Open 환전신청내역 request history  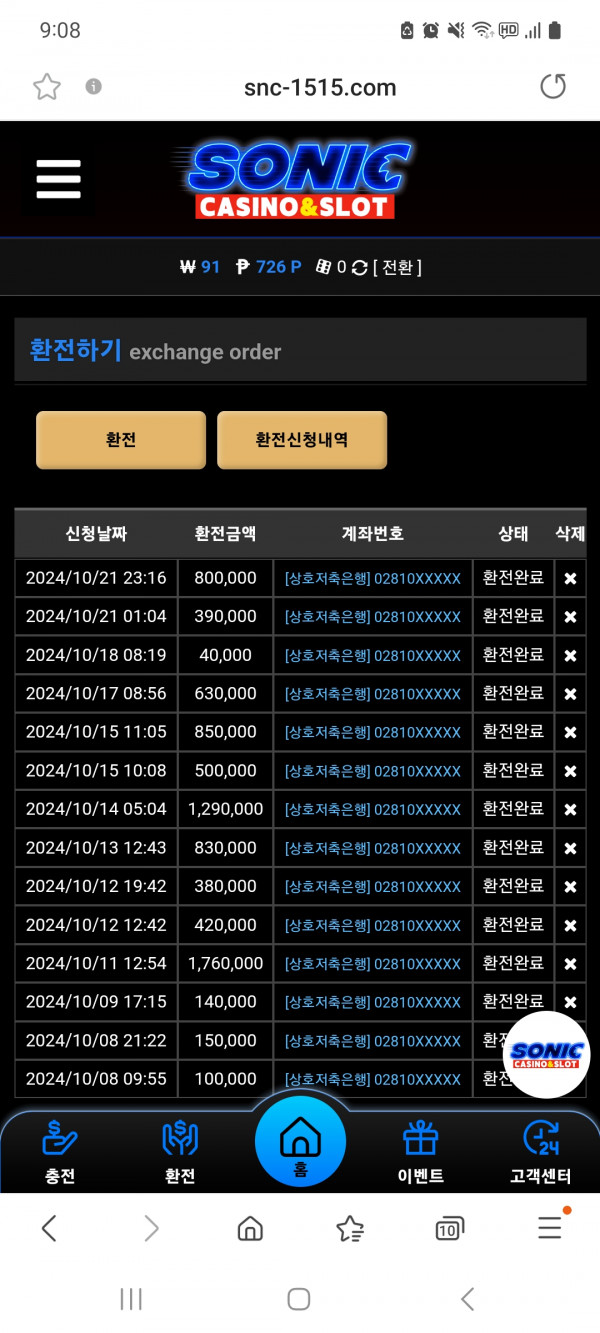point(302,440)
